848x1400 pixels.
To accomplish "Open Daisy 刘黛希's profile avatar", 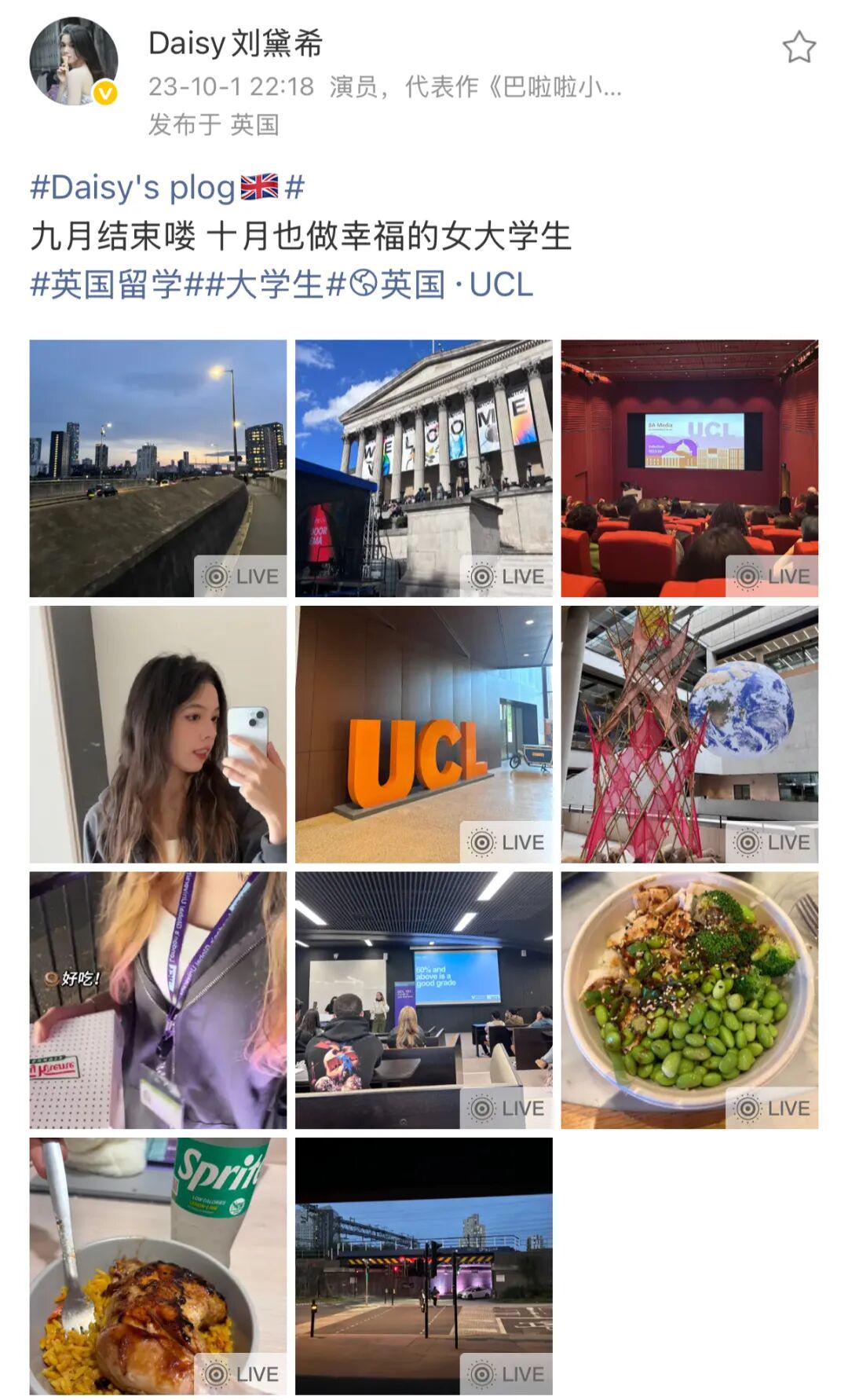I will point(73,61).
